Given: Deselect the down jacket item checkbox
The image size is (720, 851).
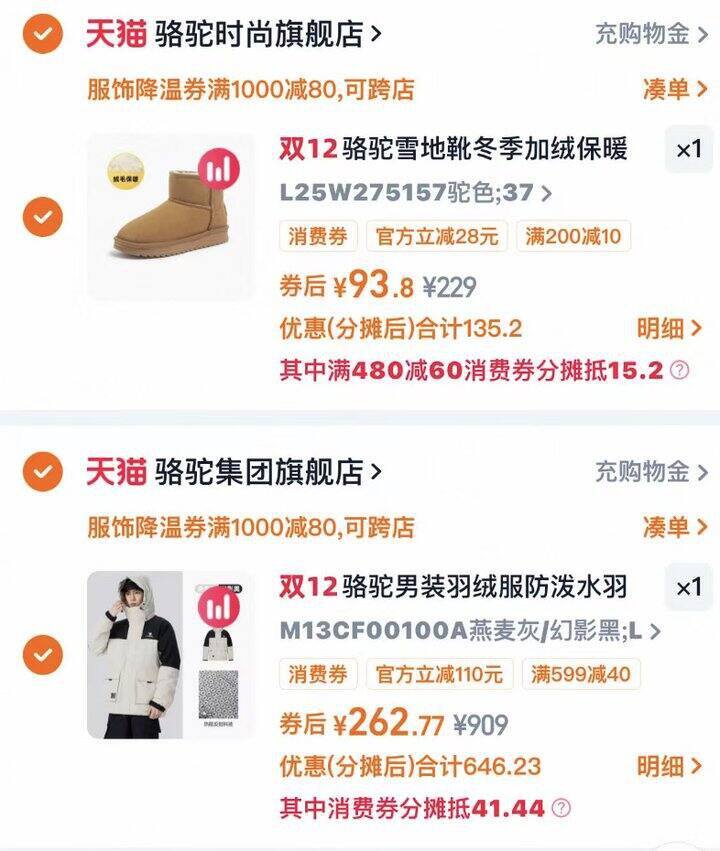Looking at the screenshot, I should pos(42,655).
